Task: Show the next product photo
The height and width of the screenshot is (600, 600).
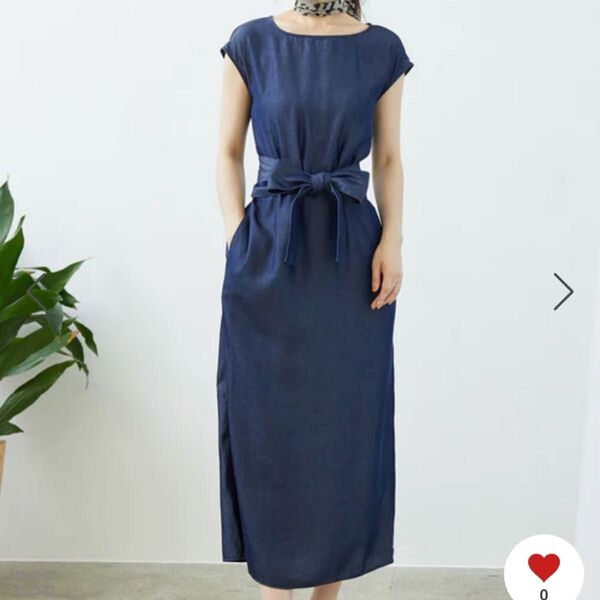Action: click(x=564, y=291)
